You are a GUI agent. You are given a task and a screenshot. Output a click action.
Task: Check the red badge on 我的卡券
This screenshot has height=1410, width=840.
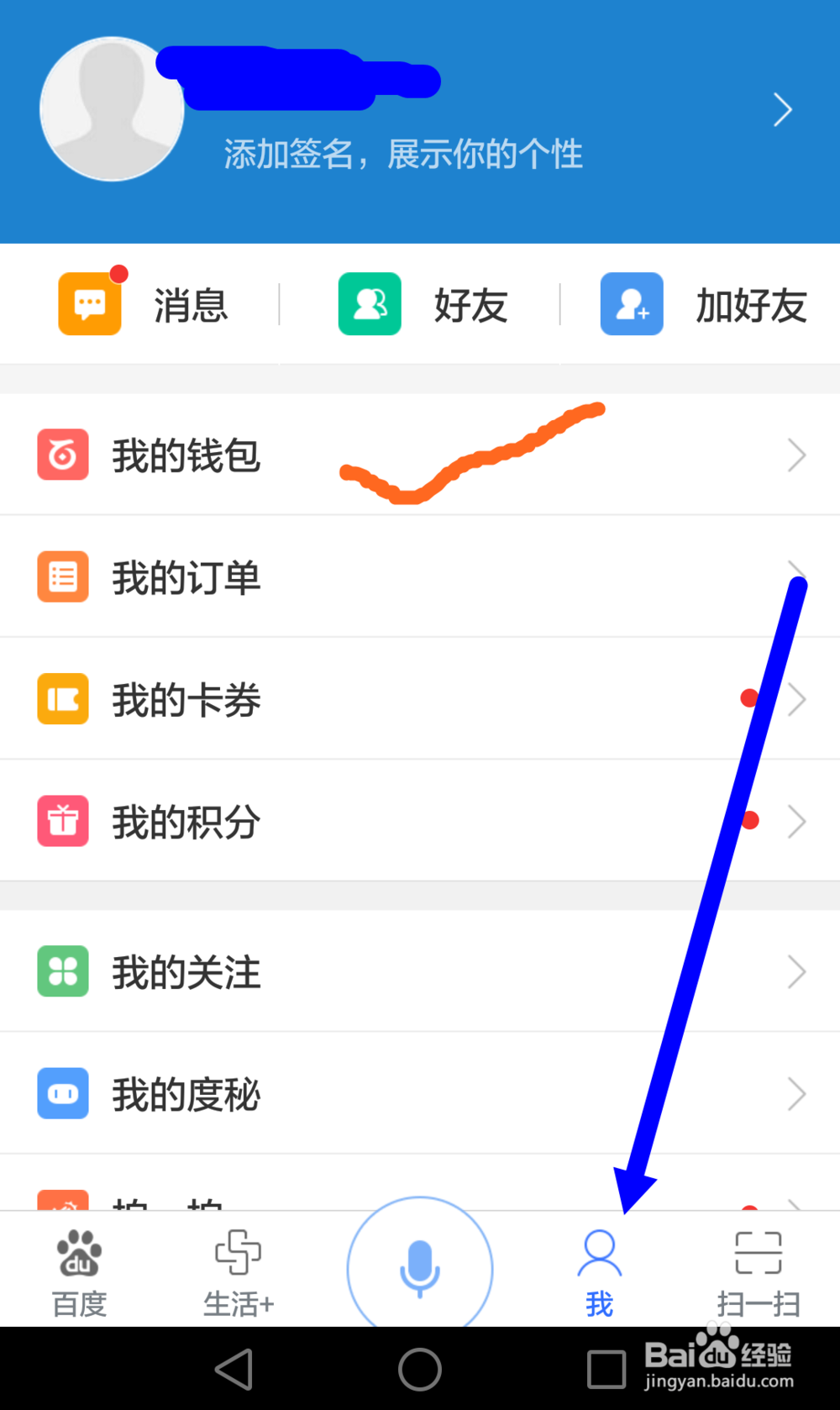click(x=750, y=697)
